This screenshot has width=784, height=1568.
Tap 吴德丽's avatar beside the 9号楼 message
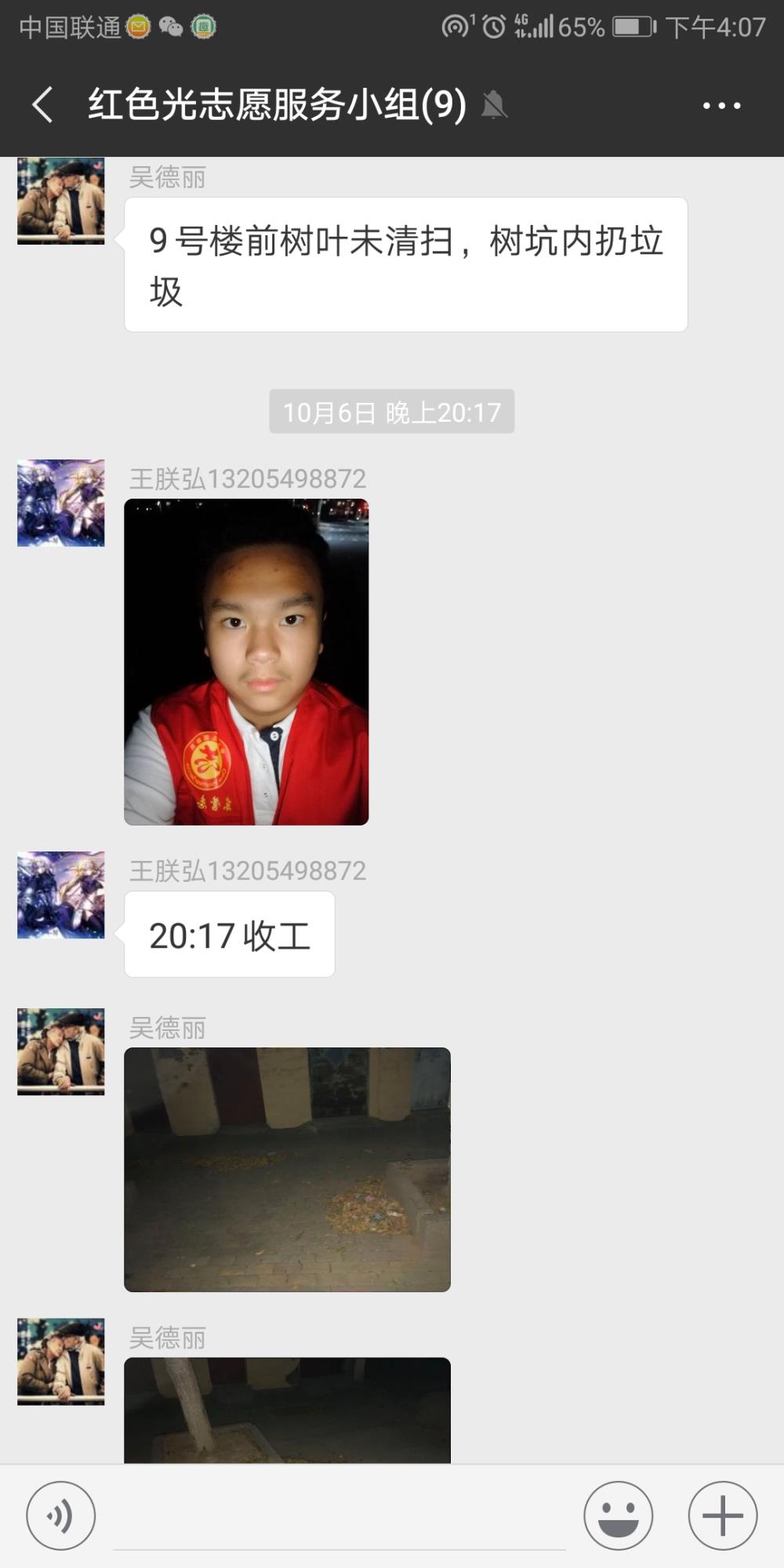point(61,201)
